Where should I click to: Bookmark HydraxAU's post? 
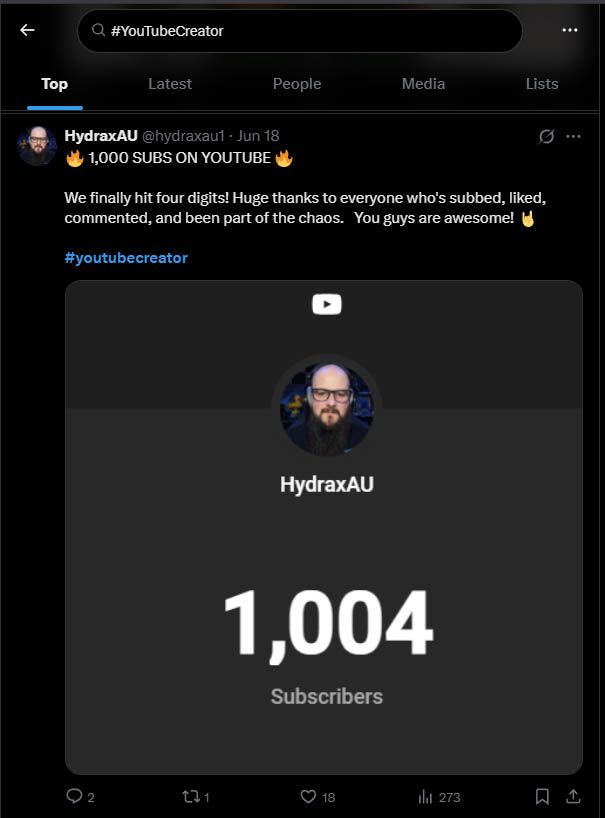point(542,797)
